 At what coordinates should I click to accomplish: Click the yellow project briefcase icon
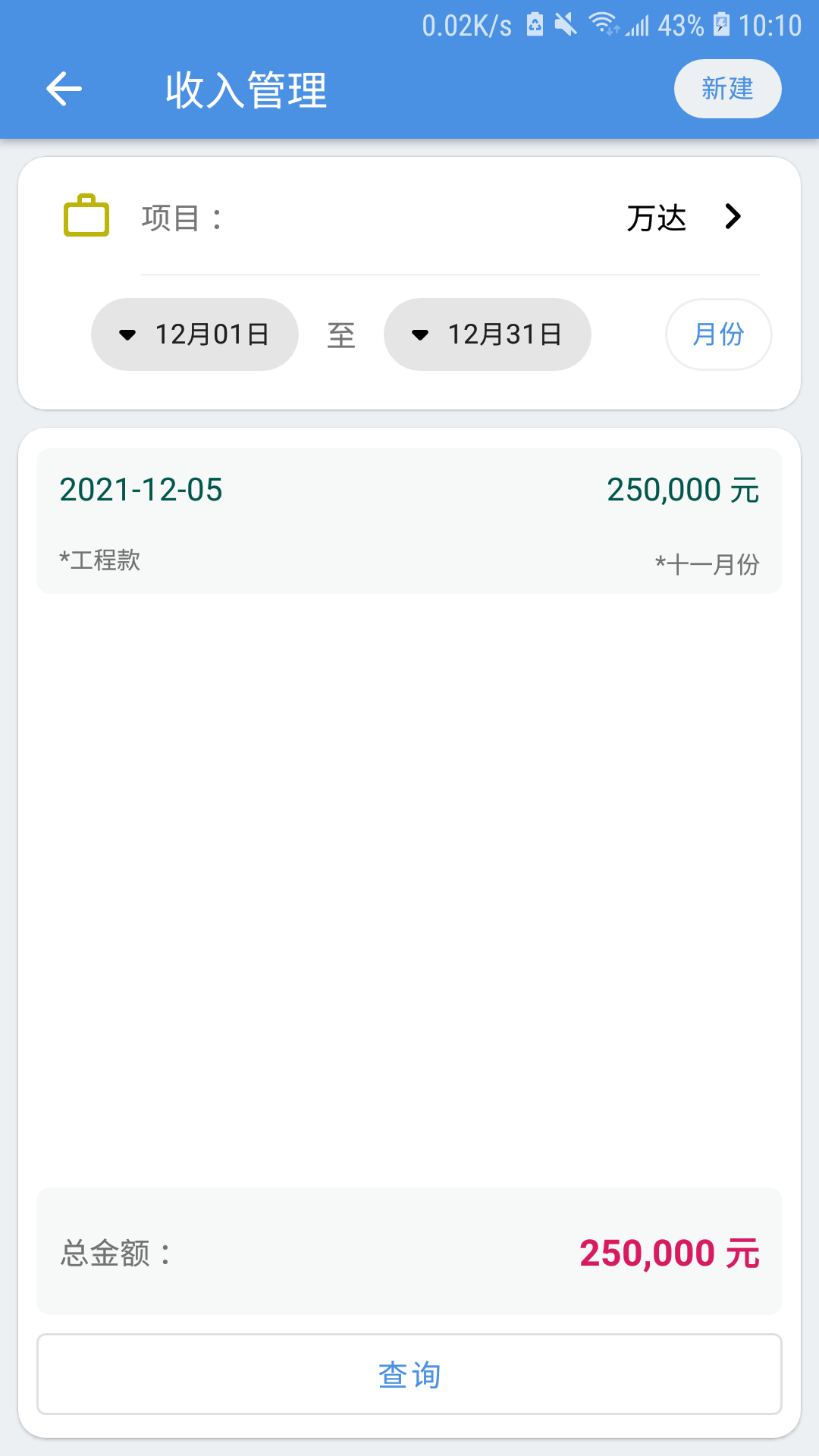click(85, 216)
